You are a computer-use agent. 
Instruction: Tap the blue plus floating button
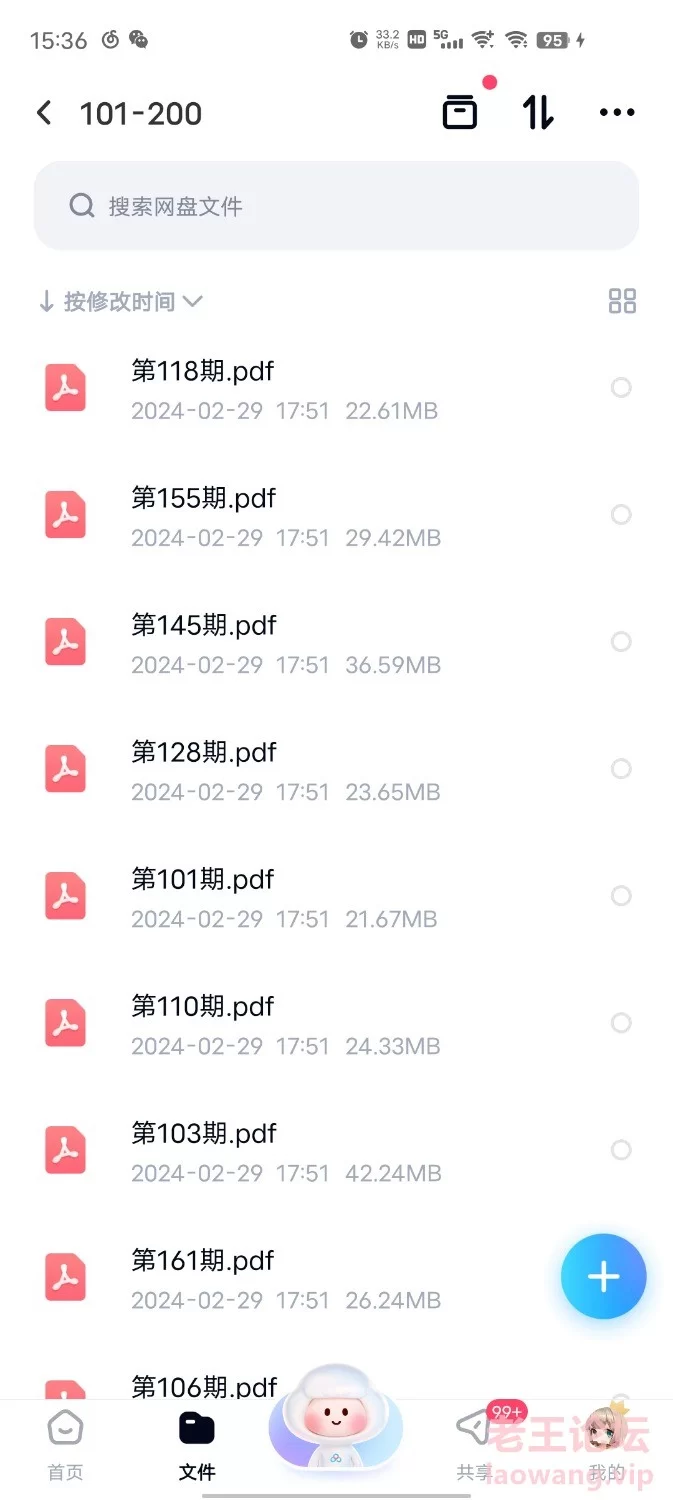(x=603, y=1277)
